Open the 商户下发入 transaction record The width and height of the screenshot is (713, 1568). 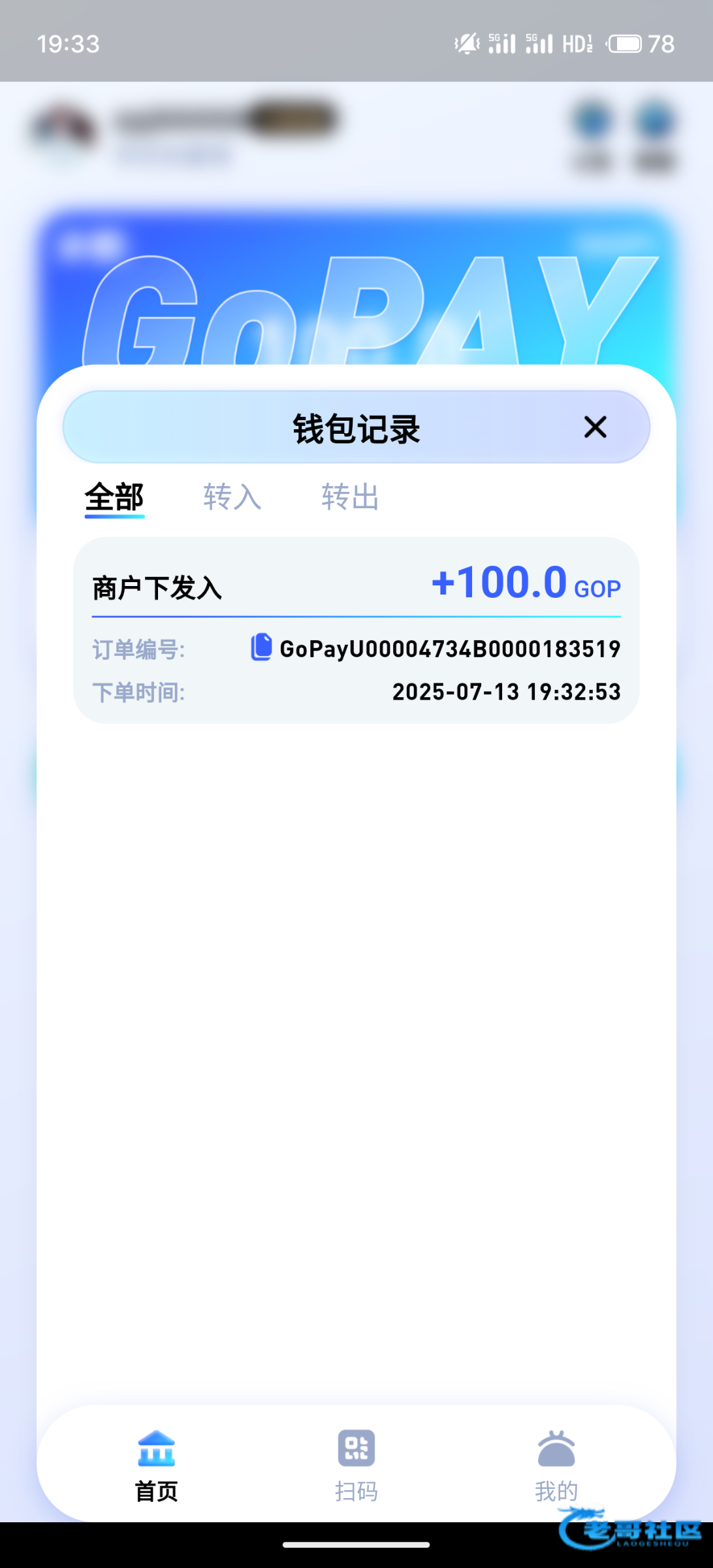[x=356, y=585]
